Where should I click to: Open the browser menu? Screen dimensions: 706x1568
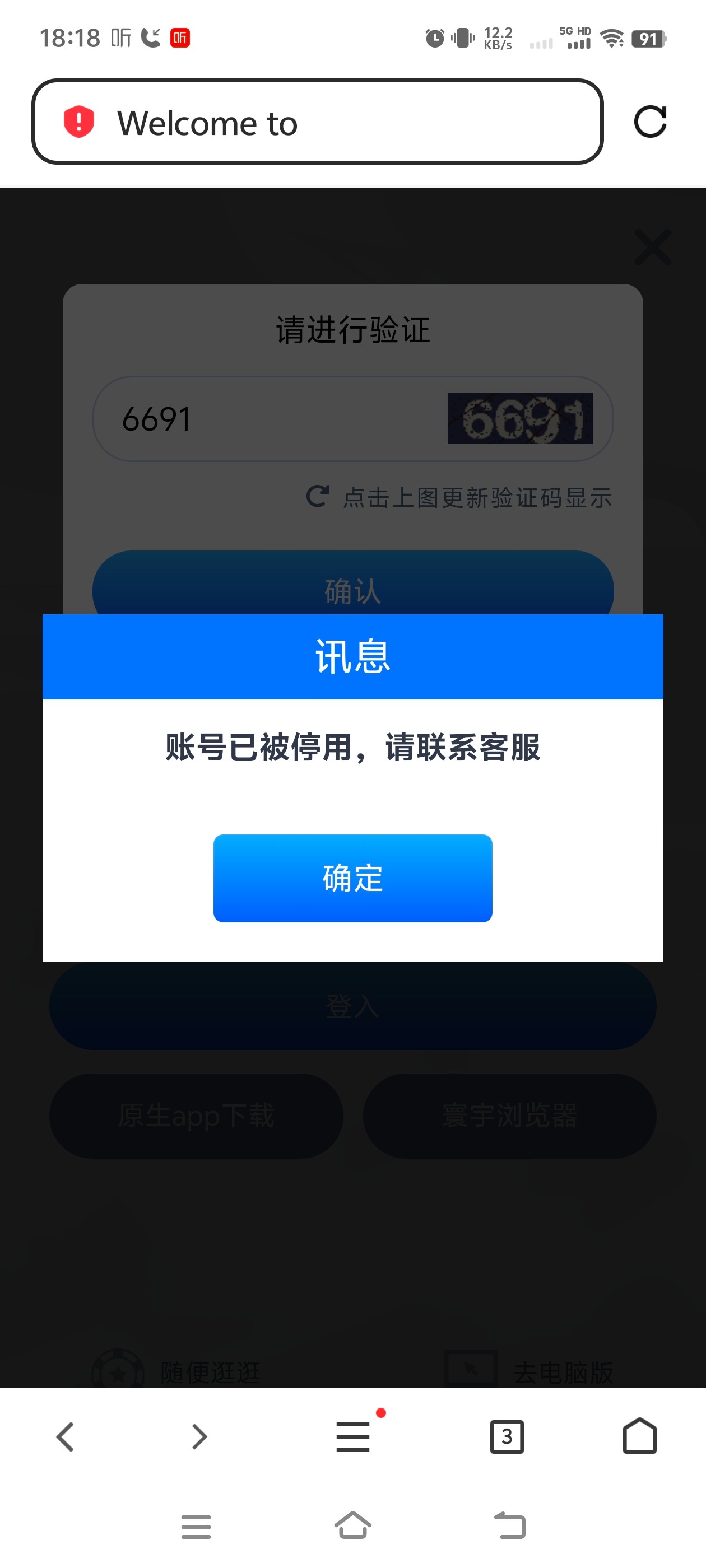[x=354, y=1436]
